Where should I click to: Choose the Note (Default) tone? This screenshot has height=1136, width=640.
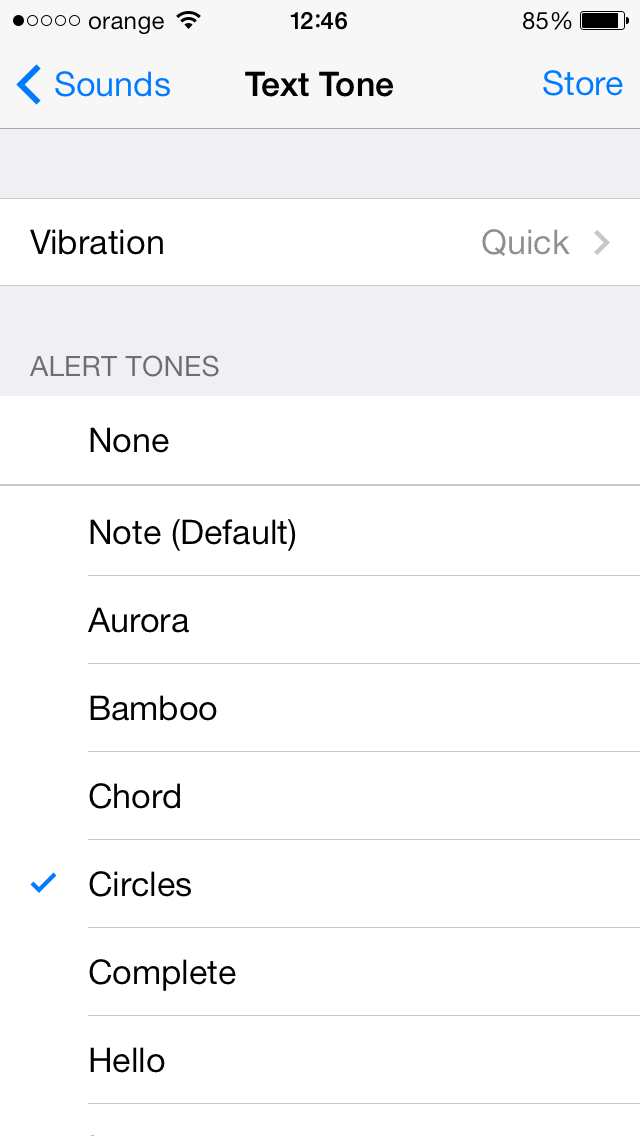click(x=320, y=532)
